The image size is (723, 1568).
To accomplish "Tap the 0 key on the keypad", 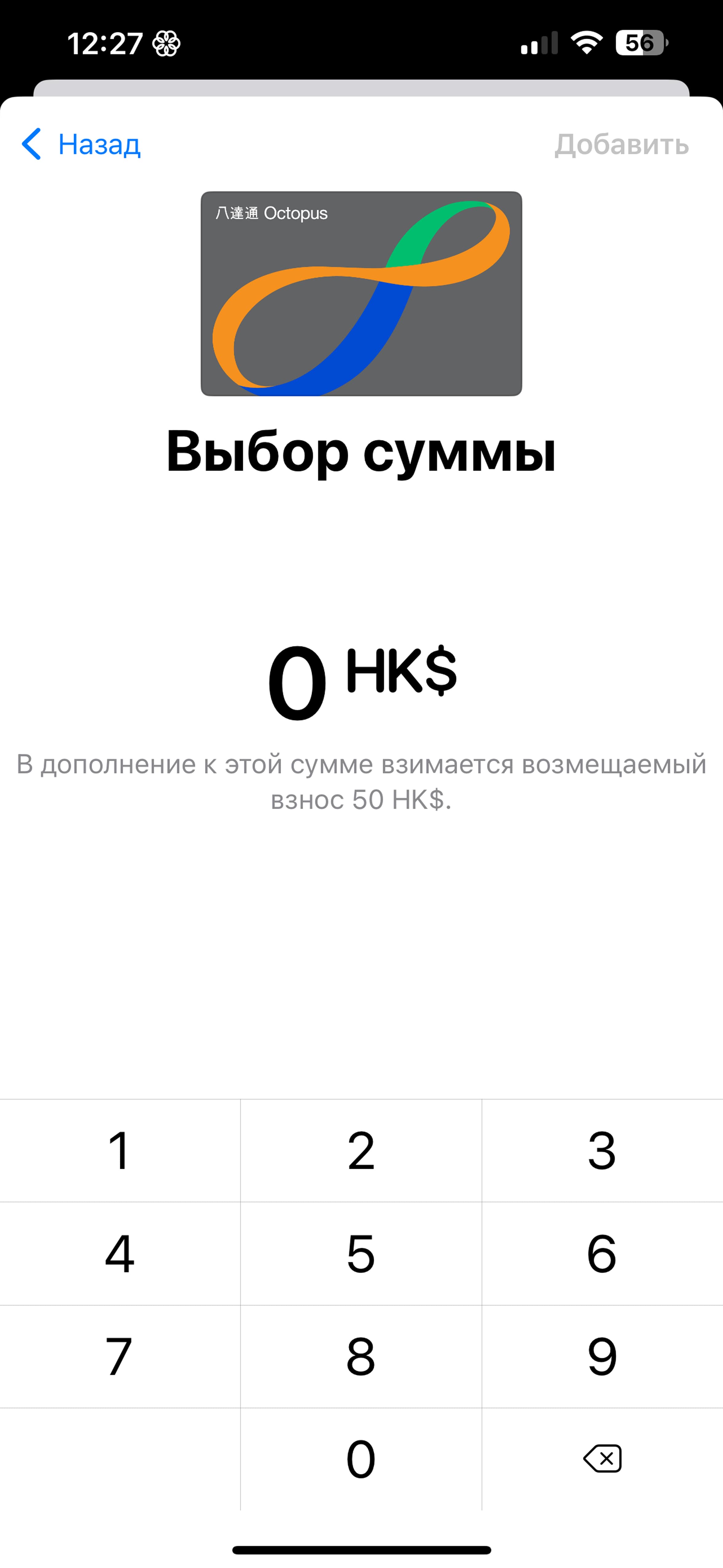I will click(361, 1459).
